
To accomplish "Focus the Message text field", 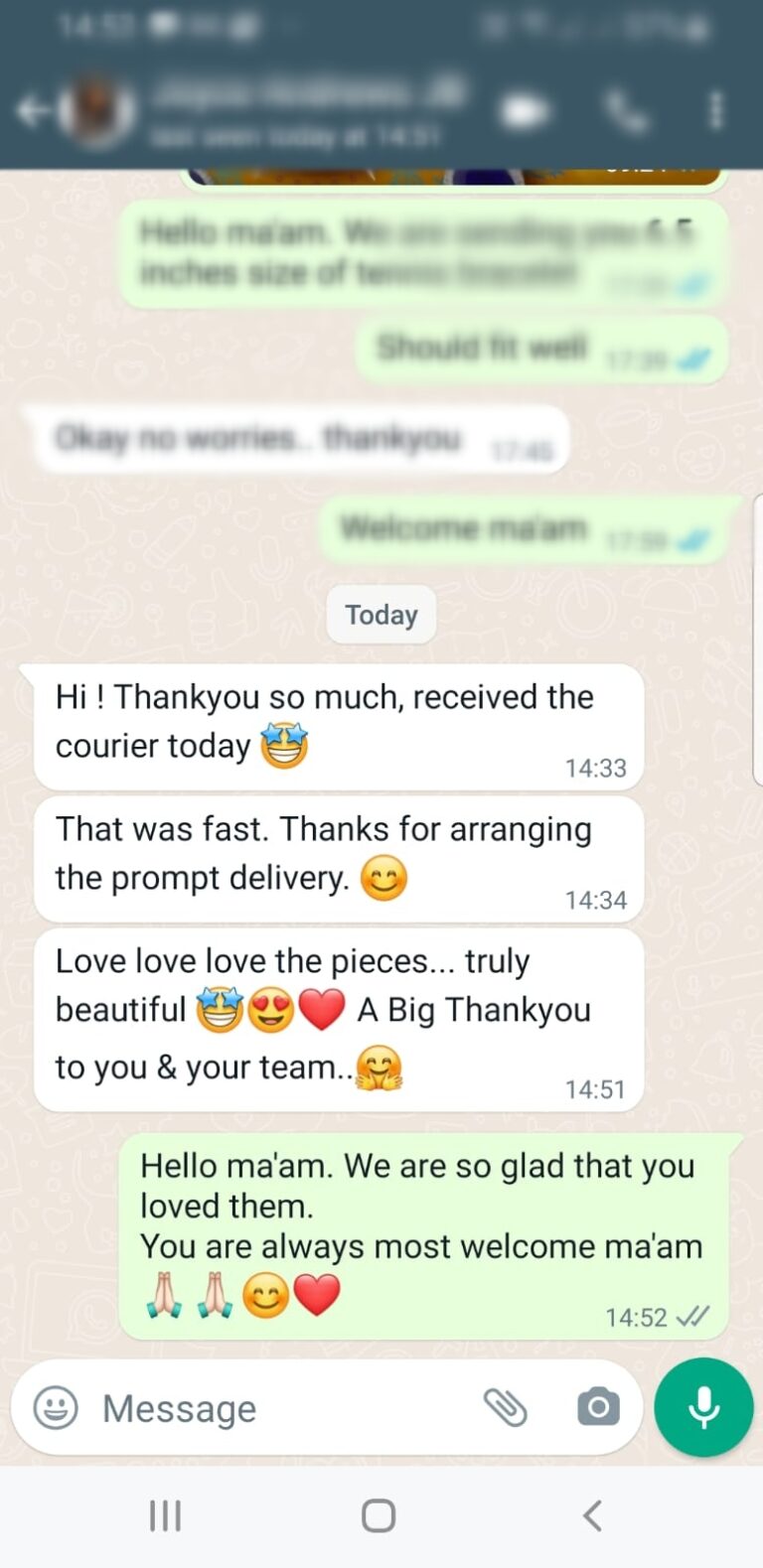I will point(278,1408).
